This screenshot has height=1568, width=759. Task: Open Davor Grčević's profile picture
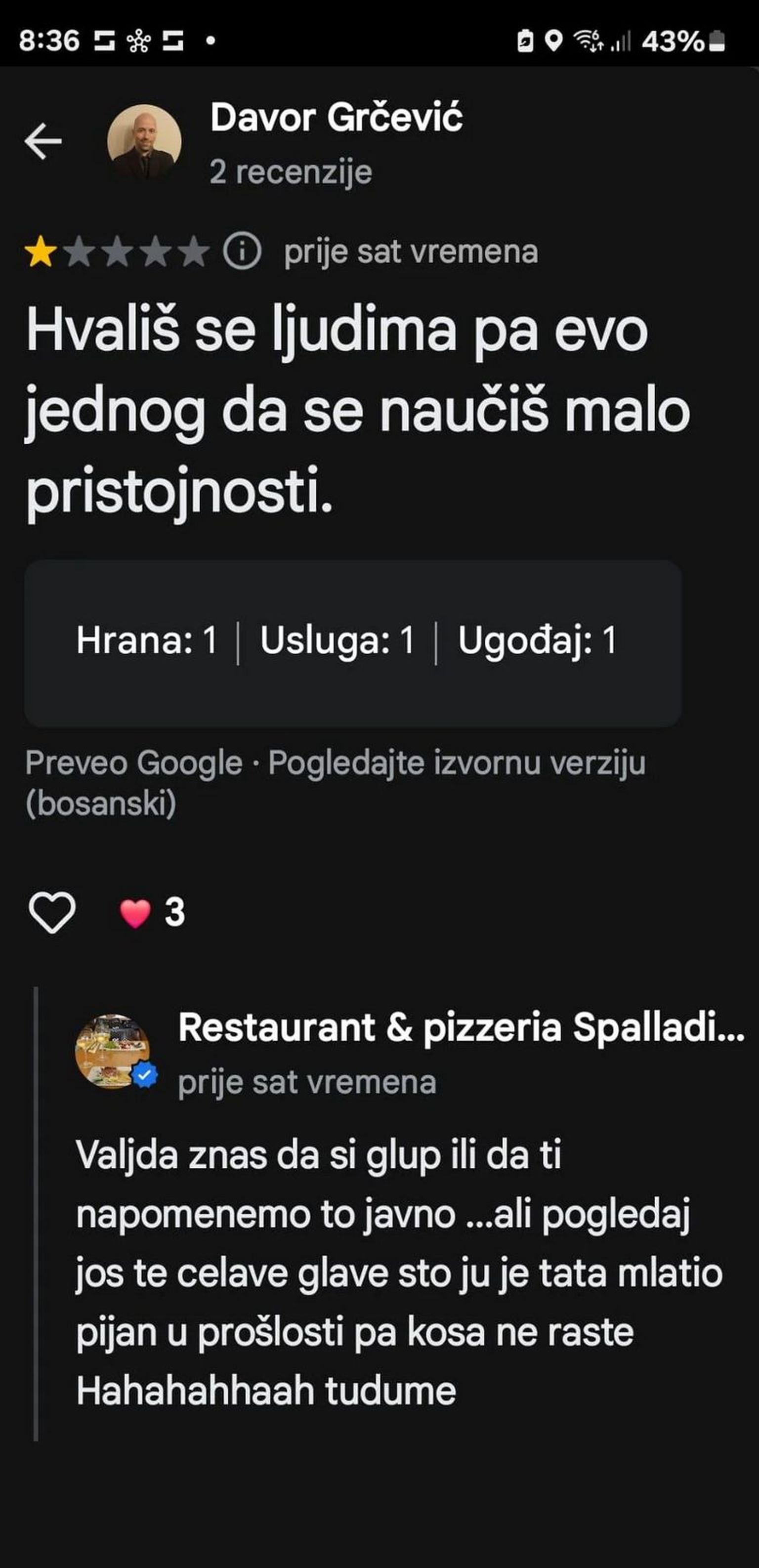(x=144, y=142)
